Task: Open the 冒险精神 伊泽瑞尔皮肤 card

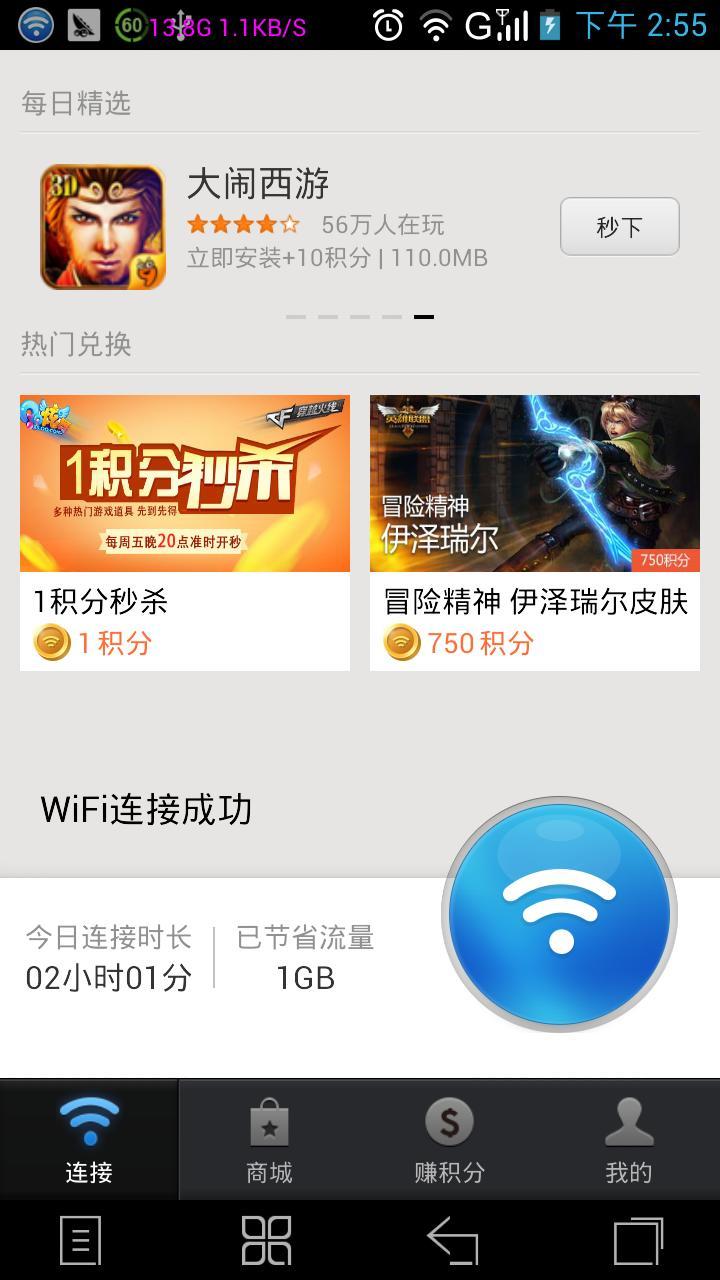Action: [535, 532]
